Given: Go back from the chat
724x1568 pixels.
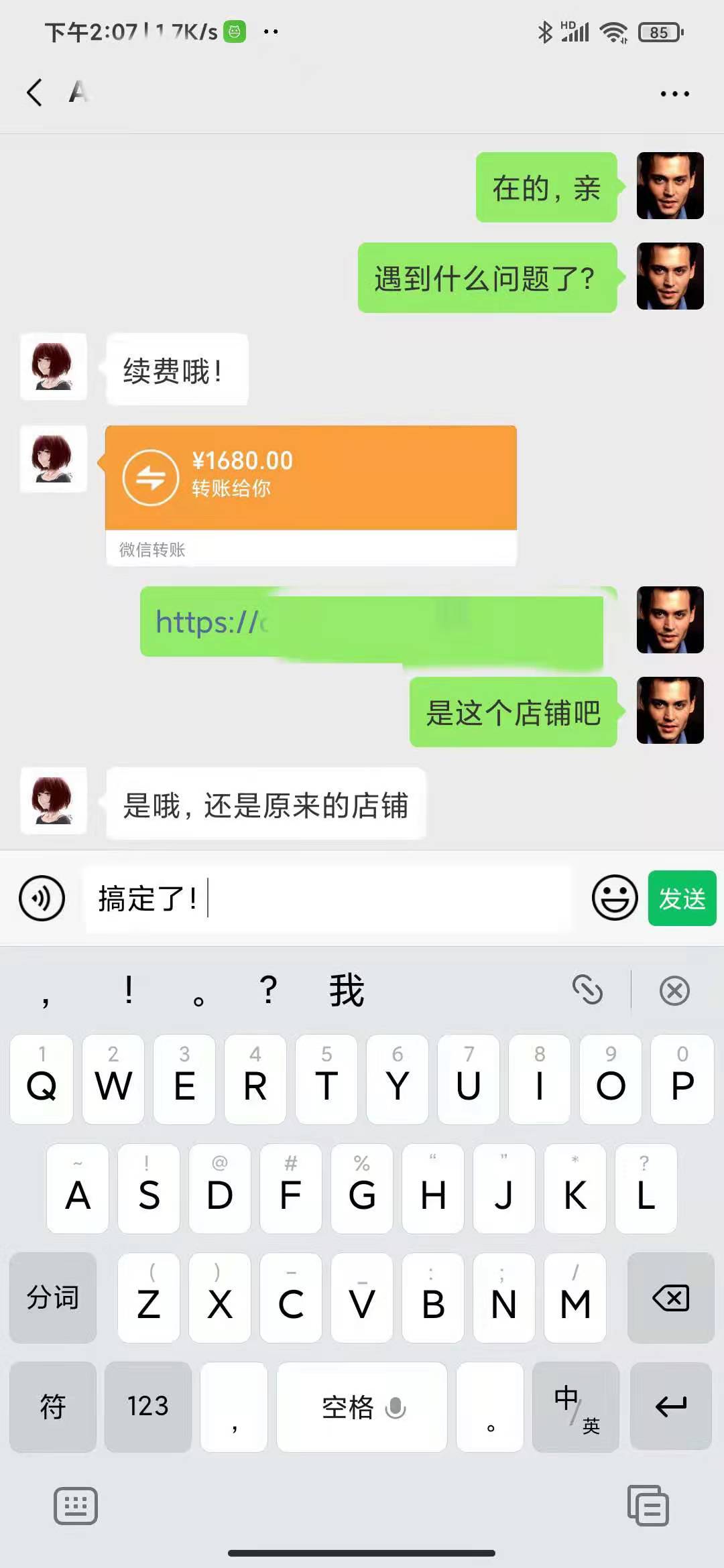Looking at the screenshot, I should [35, 92].
